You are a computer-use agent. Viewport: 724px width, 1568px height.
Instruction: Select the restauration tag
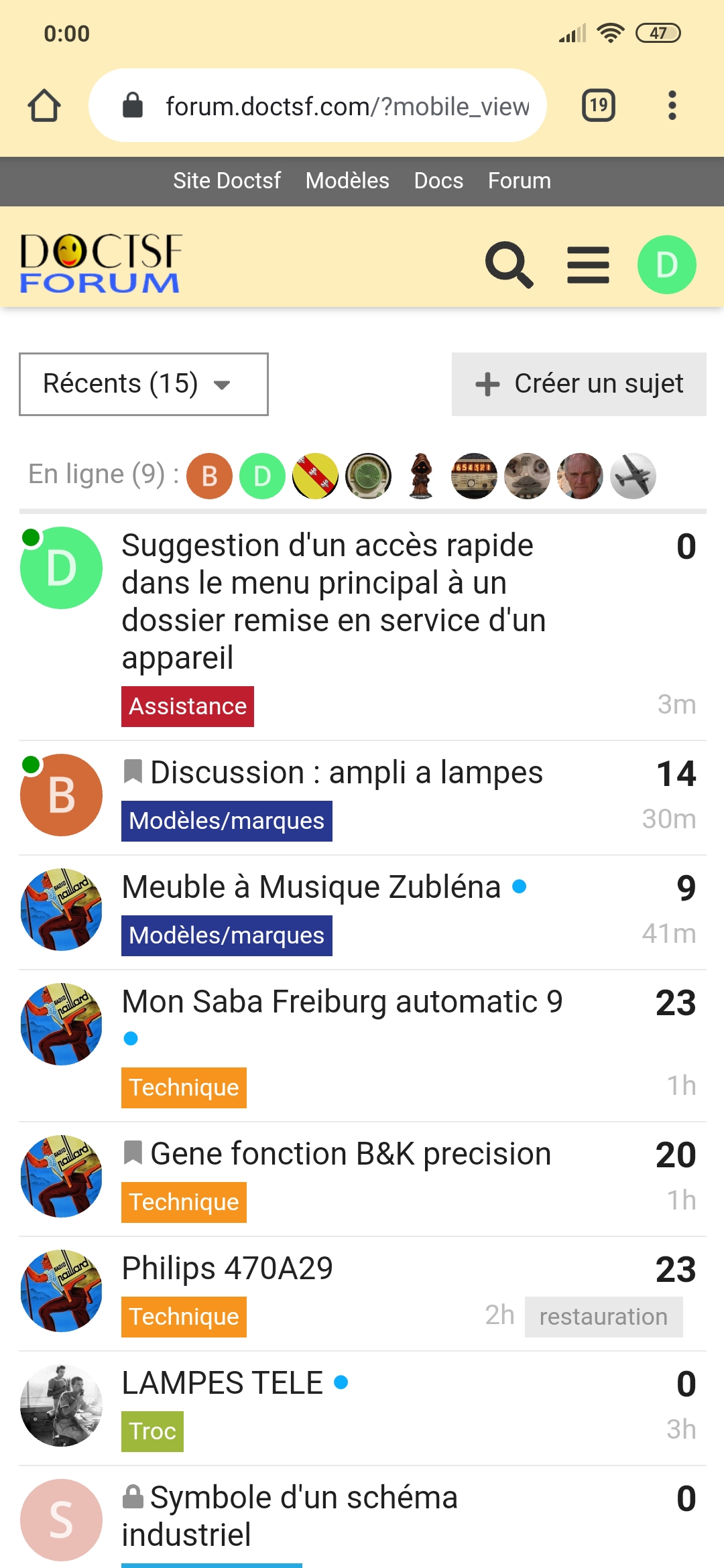pos(603,1317)
